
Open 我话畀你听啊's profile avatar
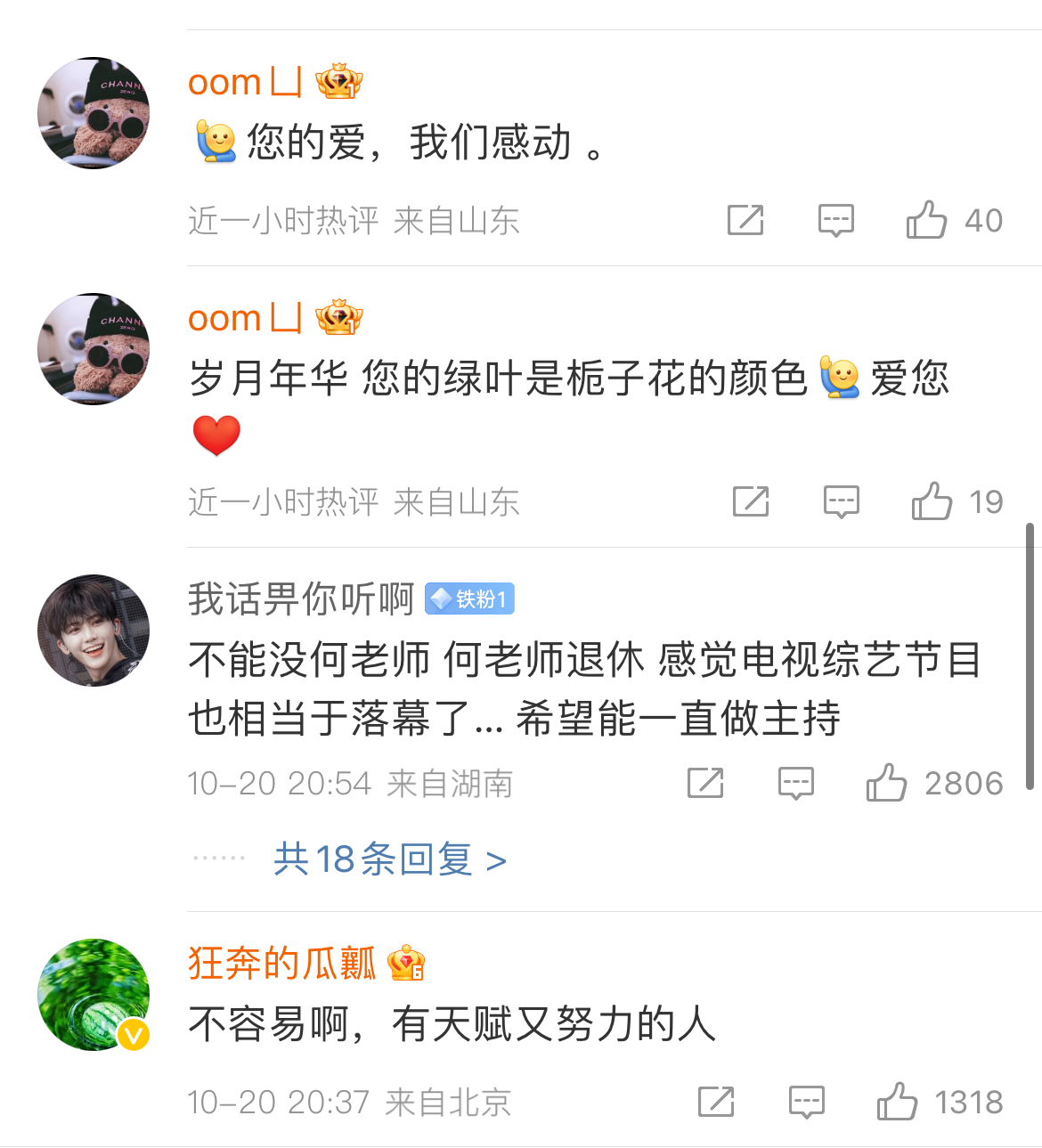pyautogui.click(x=94, y=631)
